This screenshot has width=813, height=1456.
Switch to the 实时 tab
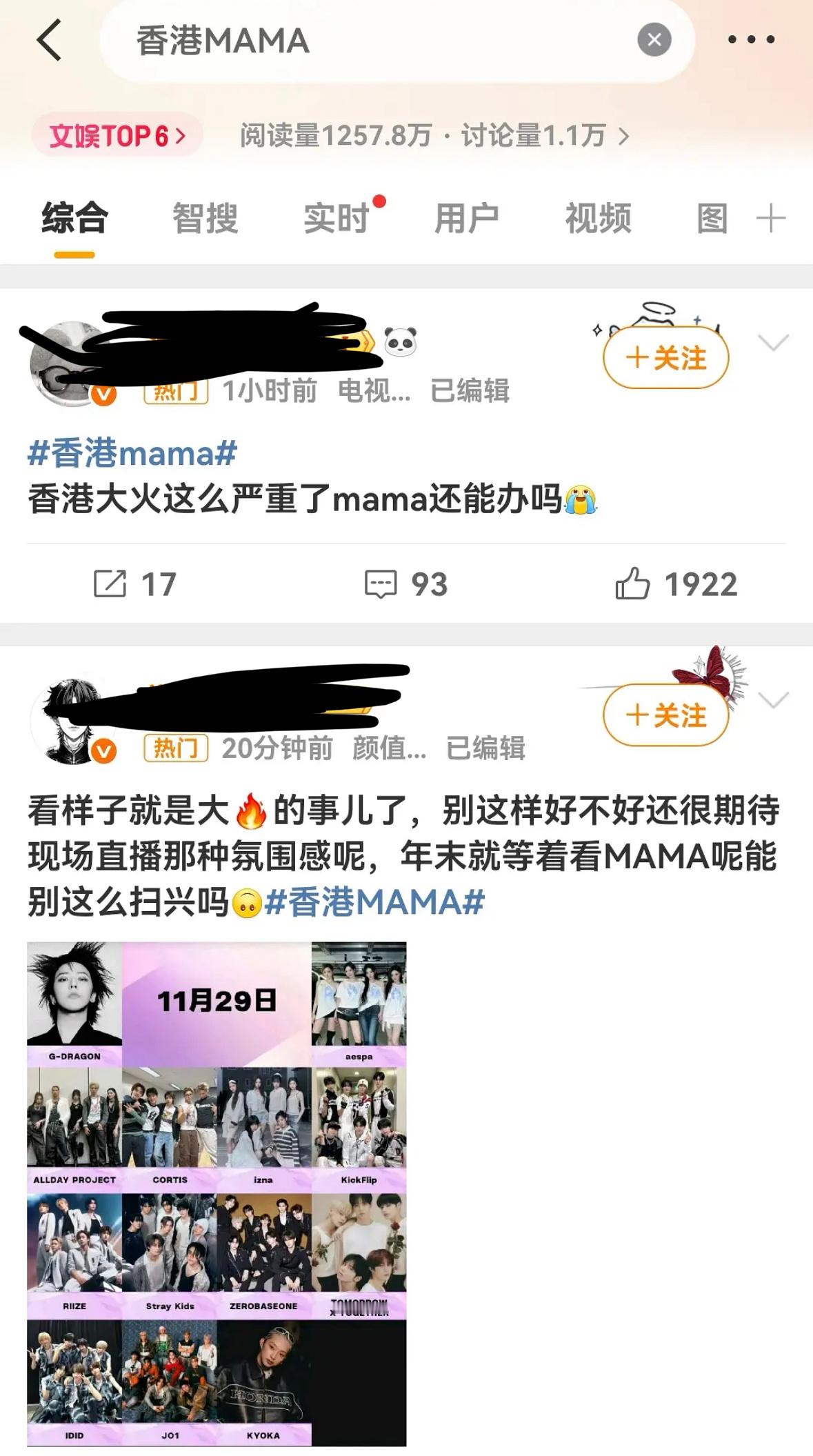pos(336,217)
